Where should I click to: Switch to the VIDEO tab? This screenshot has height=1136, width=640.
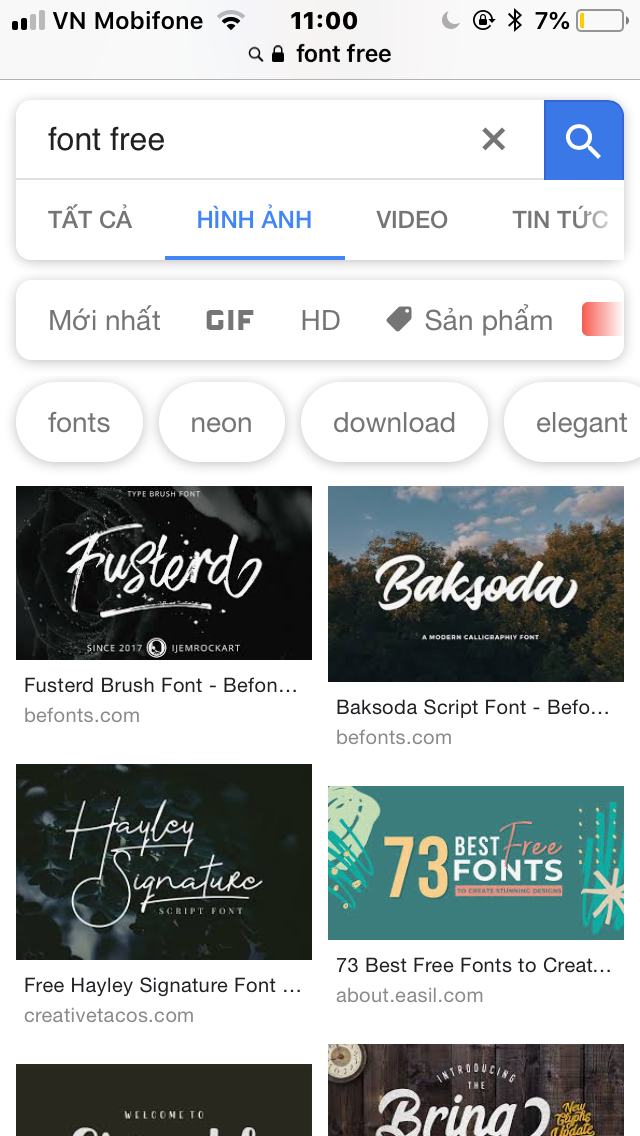412,220
